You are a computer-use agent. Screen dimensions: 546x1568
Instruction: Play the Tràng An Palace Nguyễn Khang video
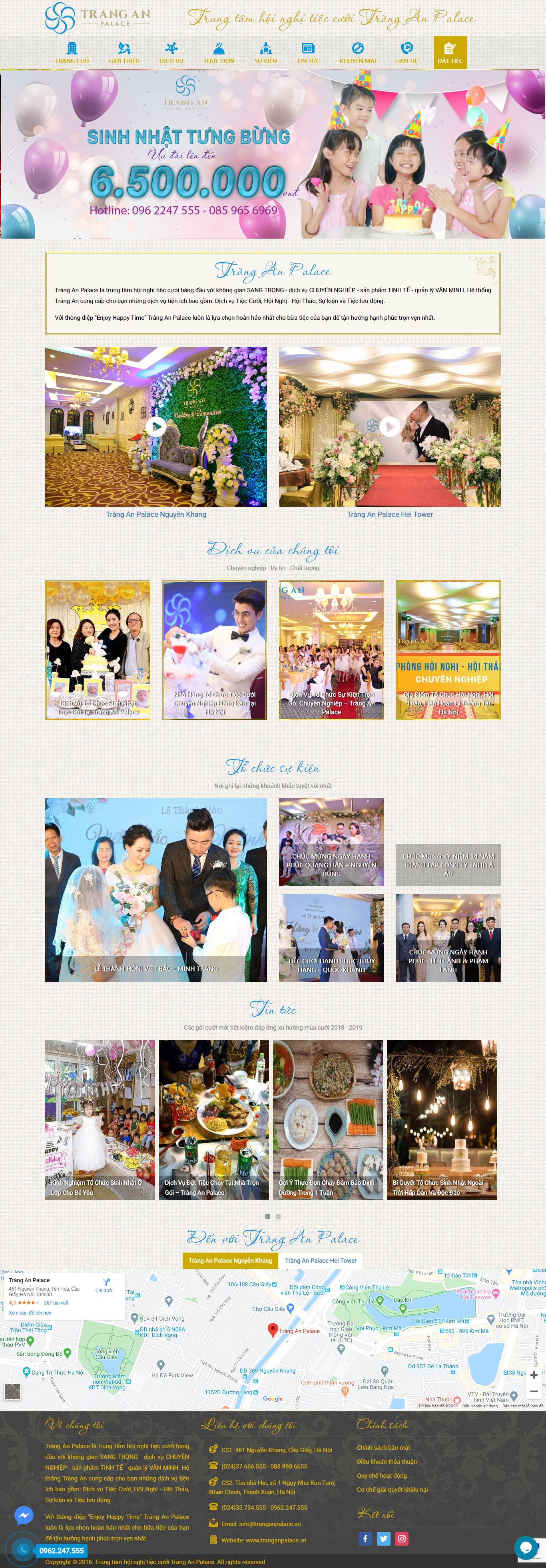click(x=156, y=427)
